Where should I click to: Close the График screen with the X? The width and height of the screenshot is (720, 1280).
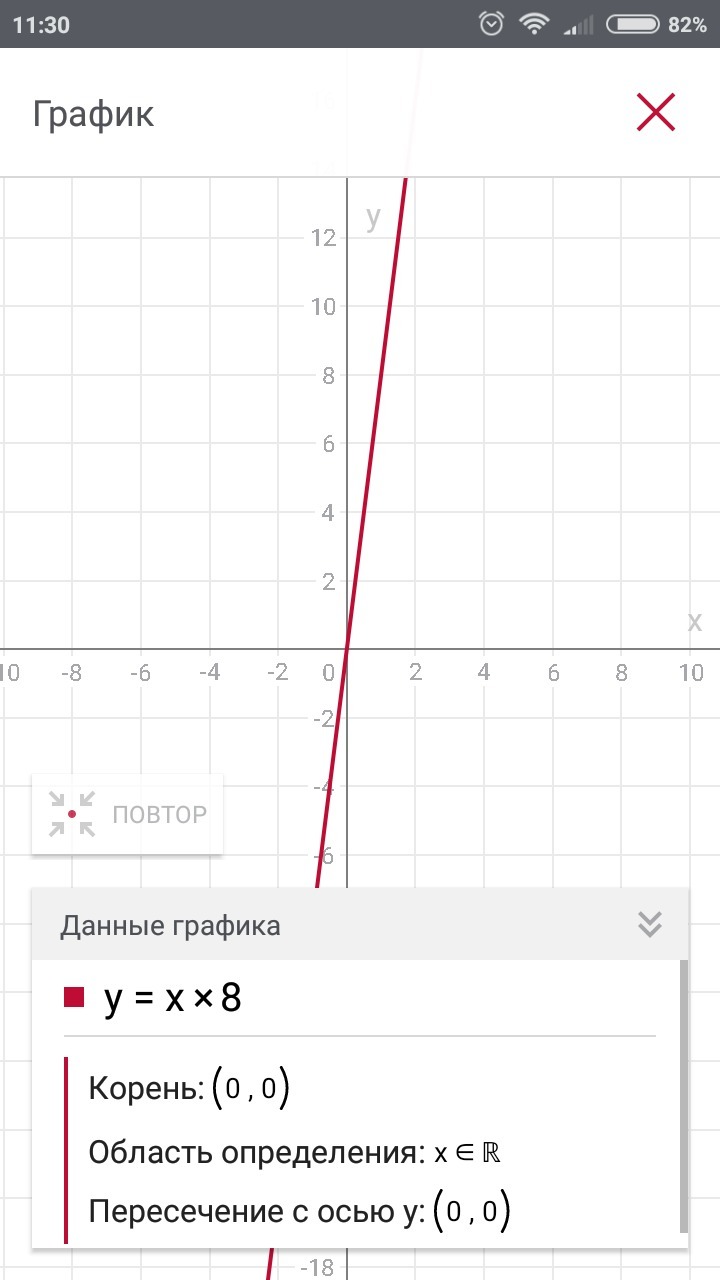point(656,112)
